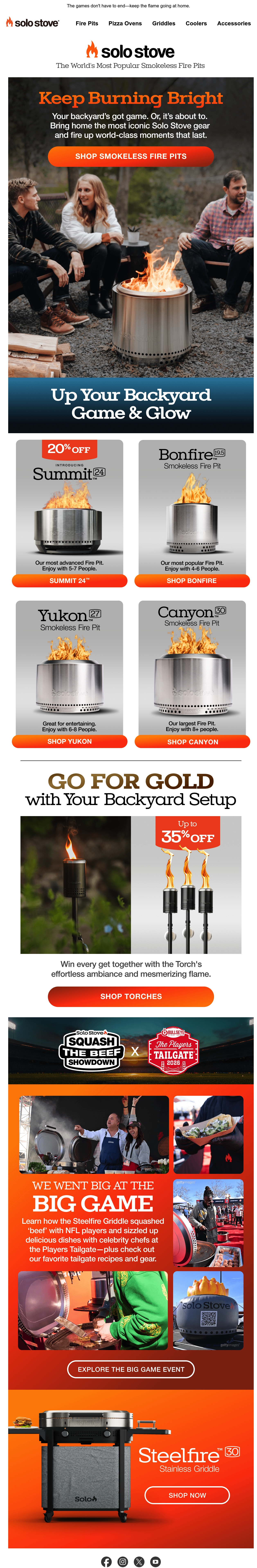Tap the Shop Yukon button
Screen dimensions: 257x1568
click(x=69, y=741)
